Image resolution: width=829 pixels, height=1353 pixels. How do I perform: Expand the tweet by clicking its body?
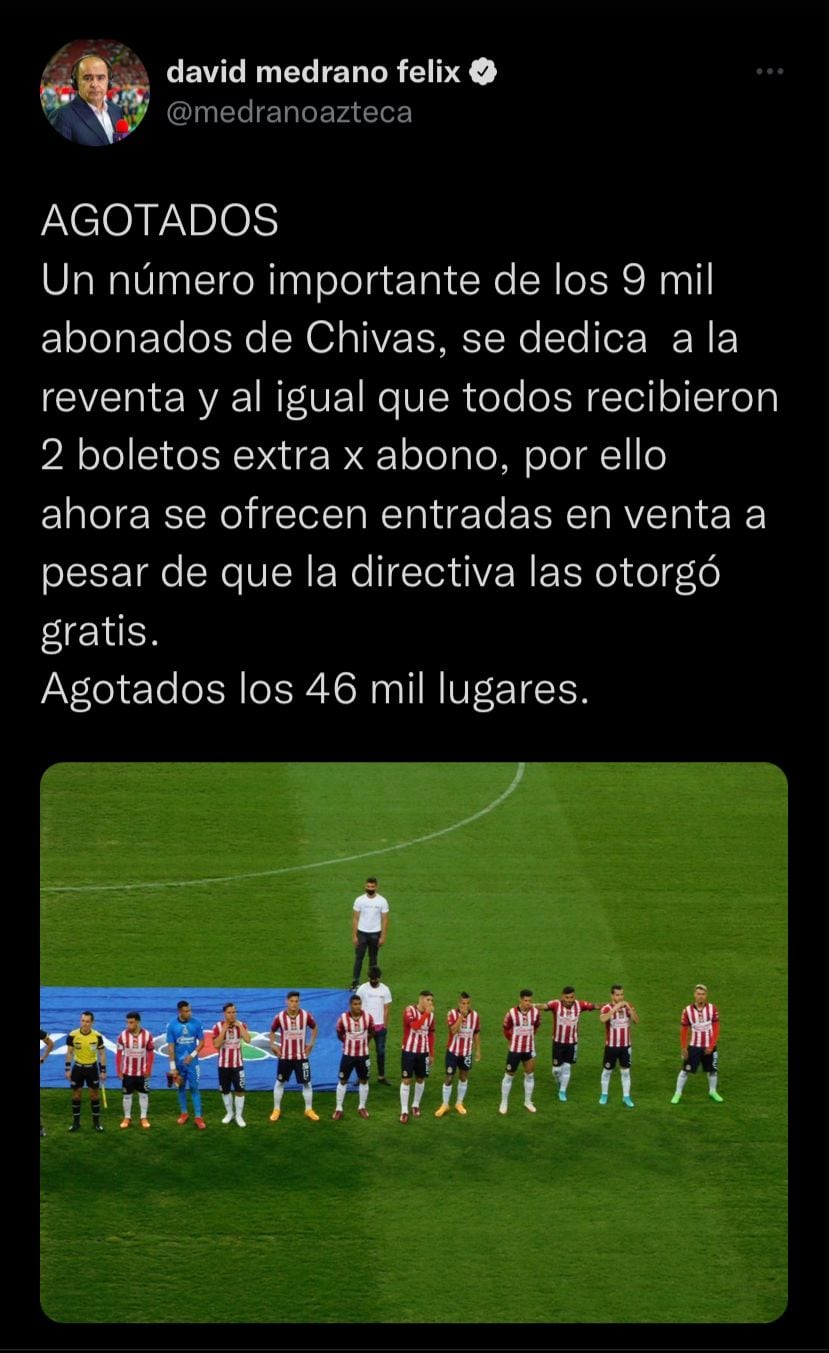point(400,450)
